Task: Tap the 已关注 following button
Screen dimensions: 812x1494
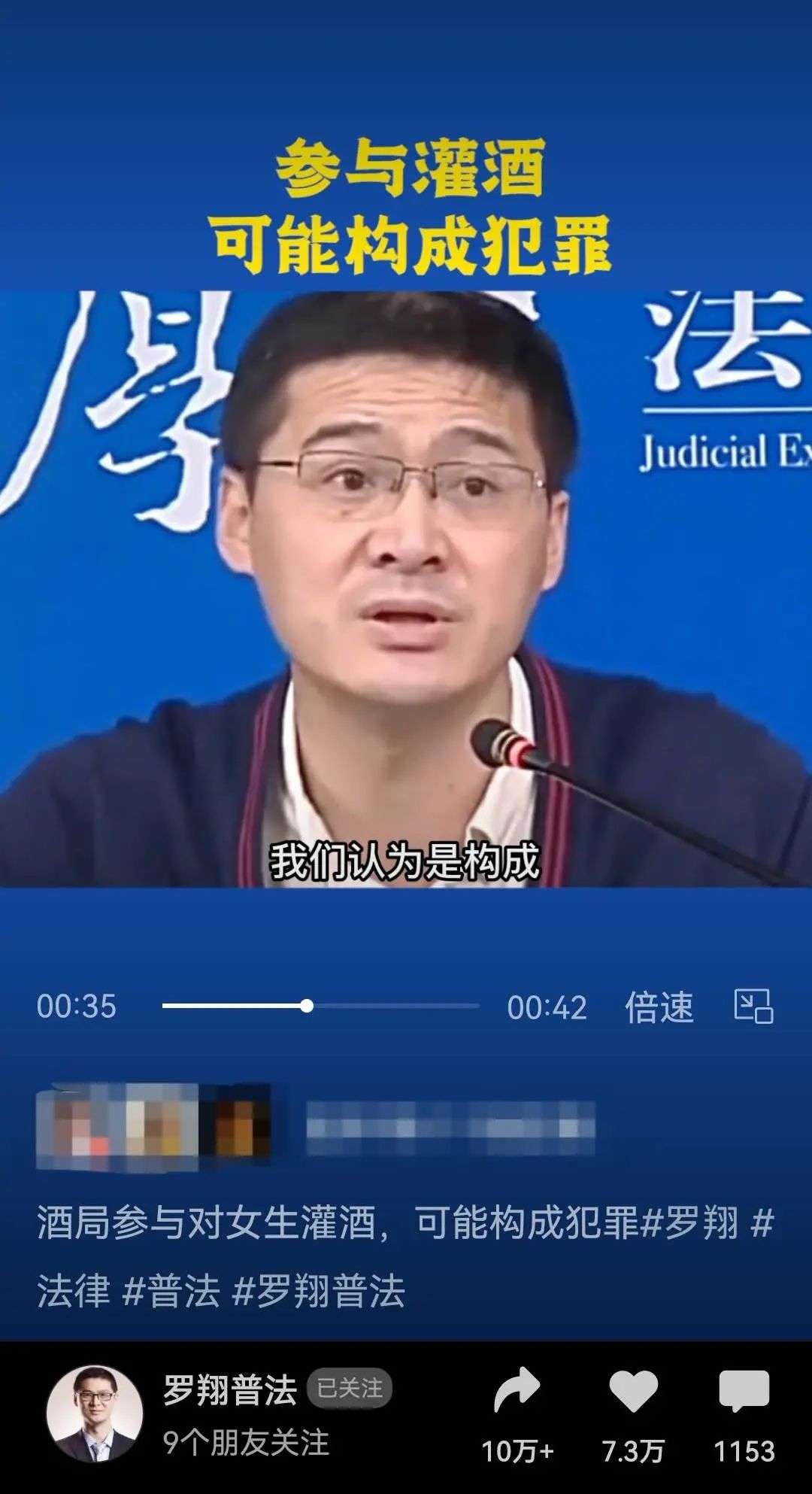Action: [x=350, y=1388]
